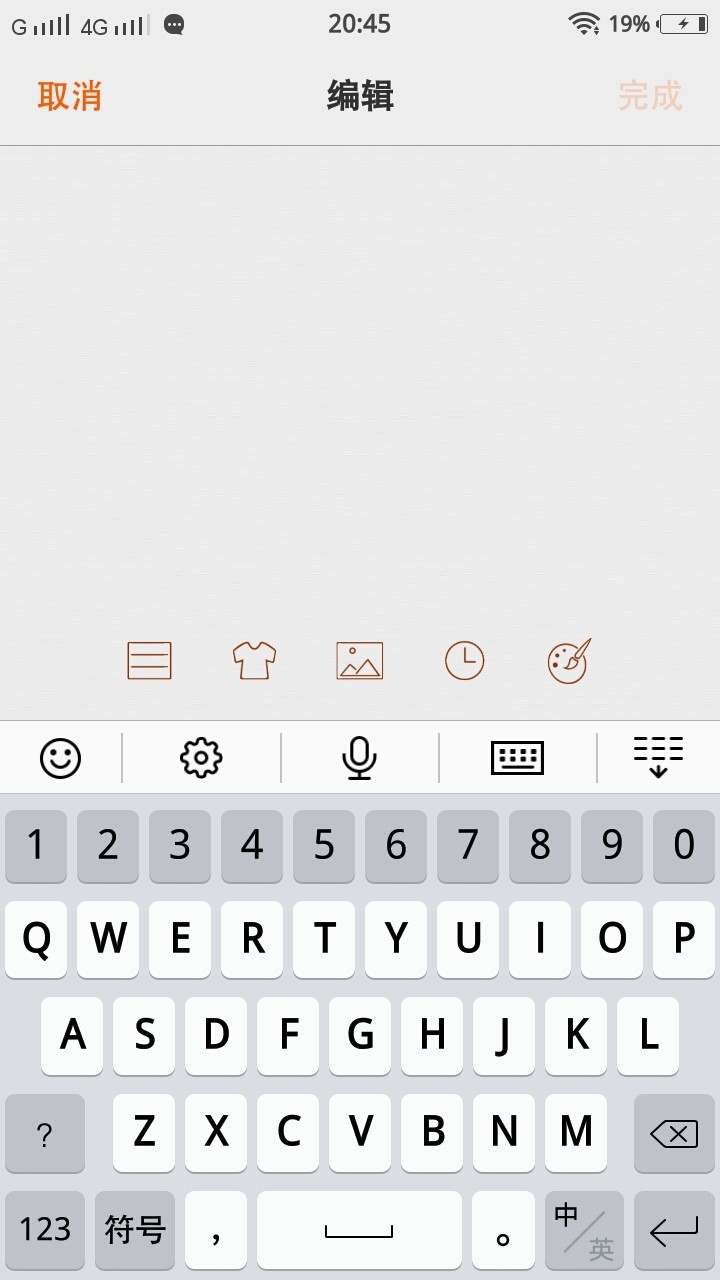Tap the note text area
This screenshot has width=720, height=1280.
(360, 380)
